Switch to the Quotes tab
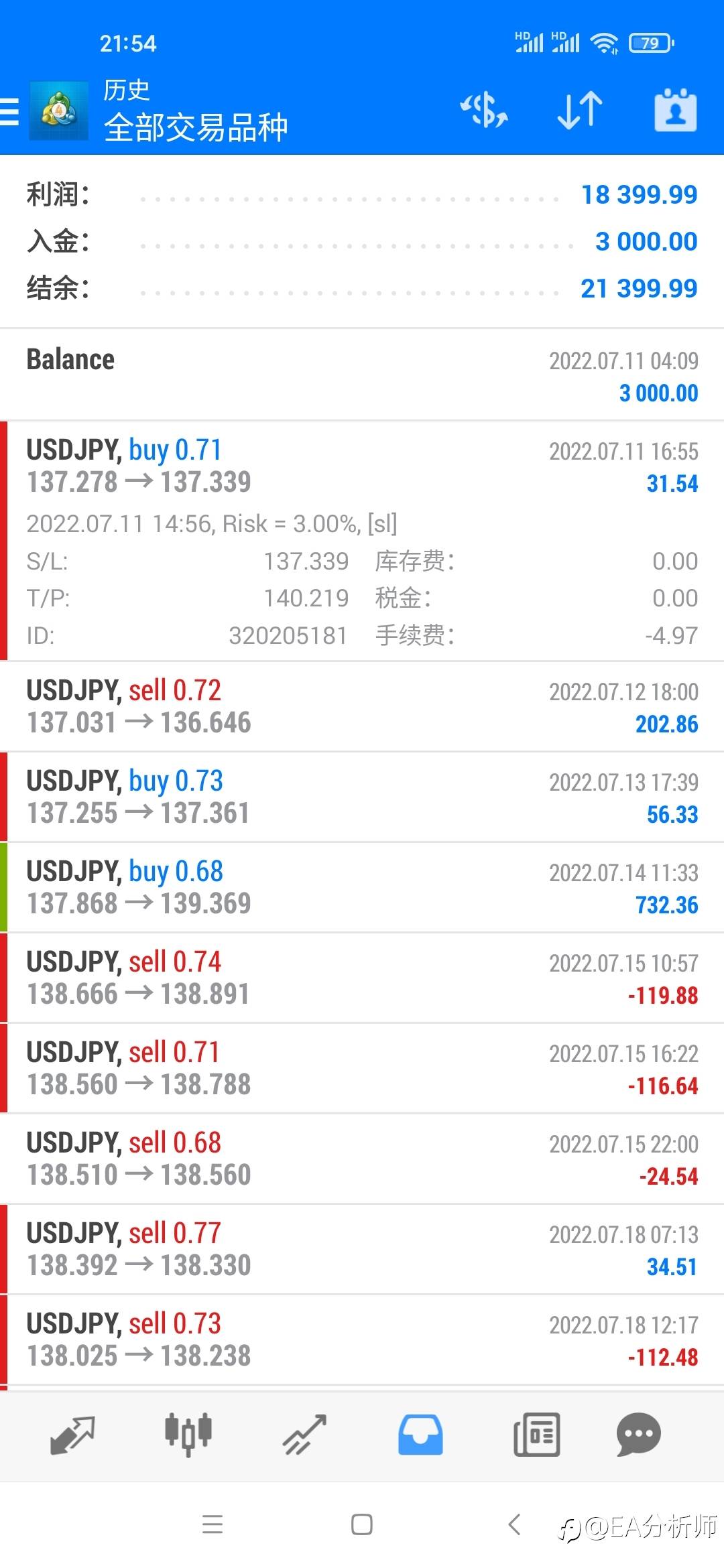The height and width of the screenshot is (1568, 724). [x=72, y=1435]
